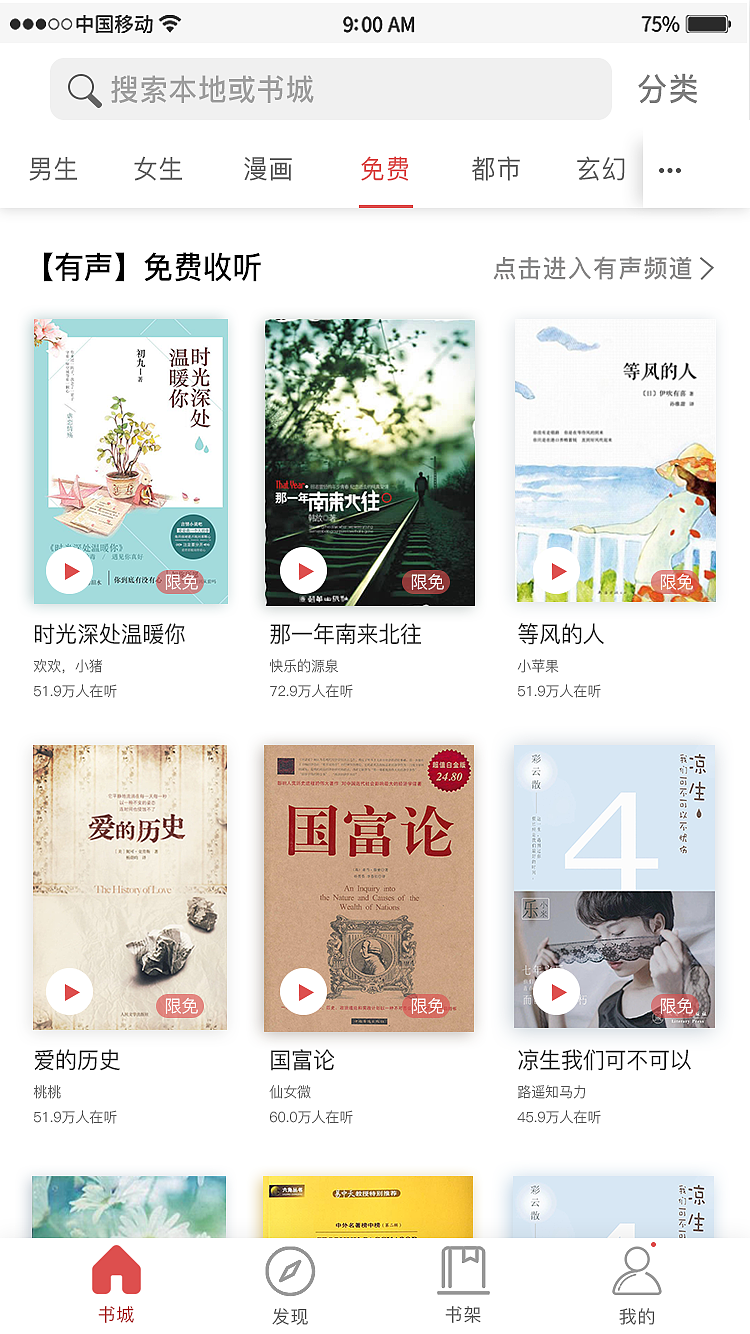The height and width of the screenshot is (1334, 750).
Task: Play the 时光深处温暖你 audiobook
Action: point(69,571)
